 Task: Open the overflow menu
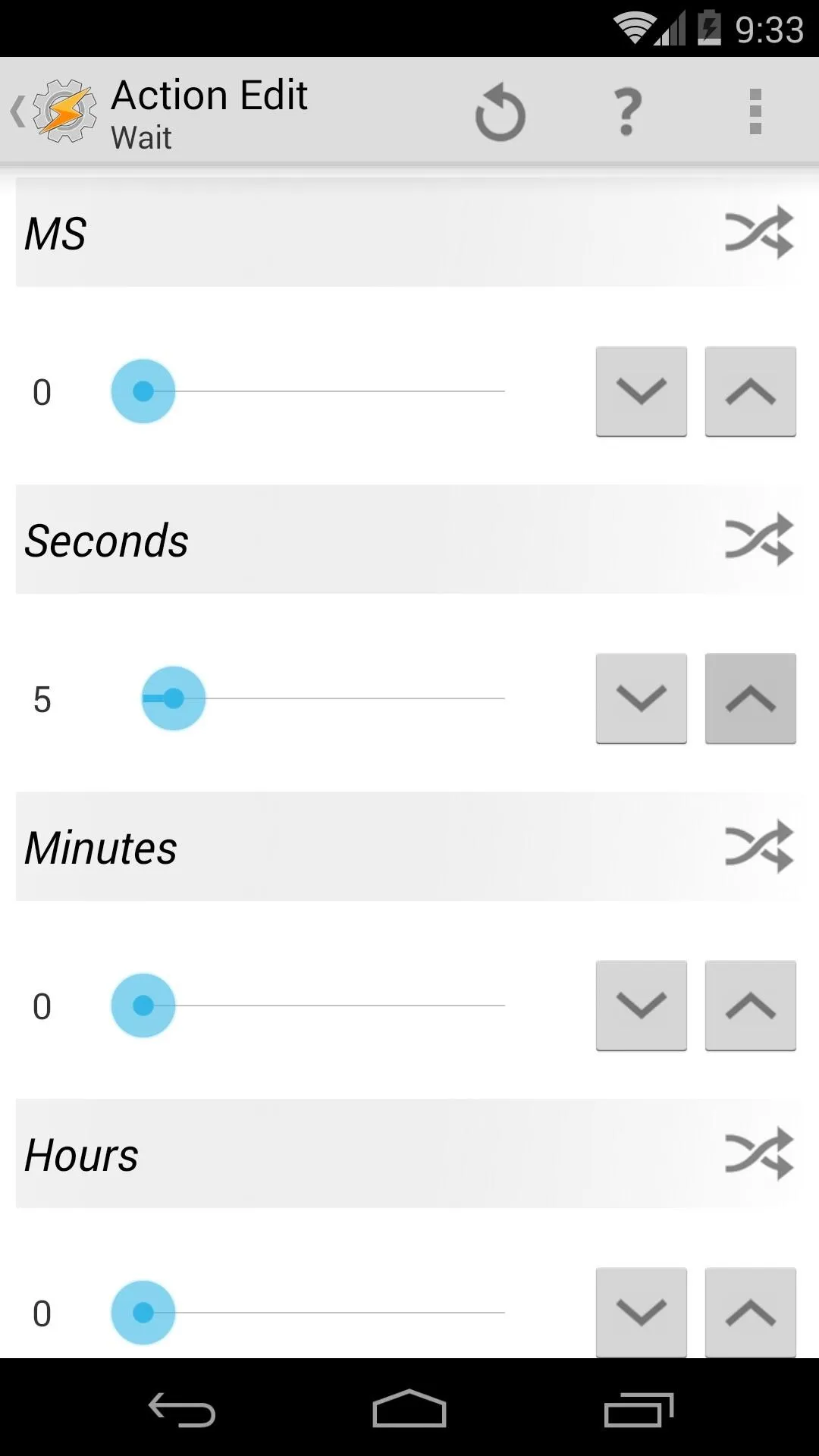tap(755, 111)
